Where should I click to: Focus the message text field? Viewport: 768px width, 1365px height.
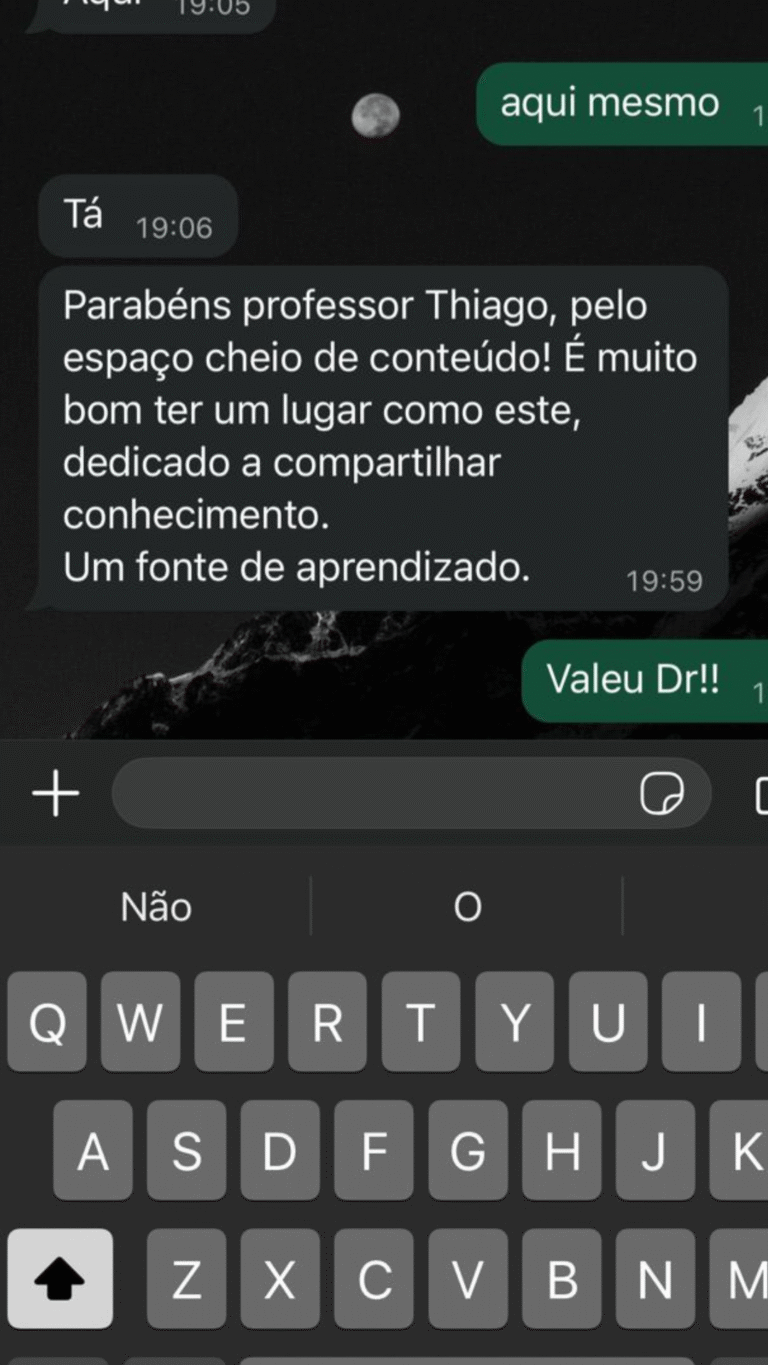point(370,794)
